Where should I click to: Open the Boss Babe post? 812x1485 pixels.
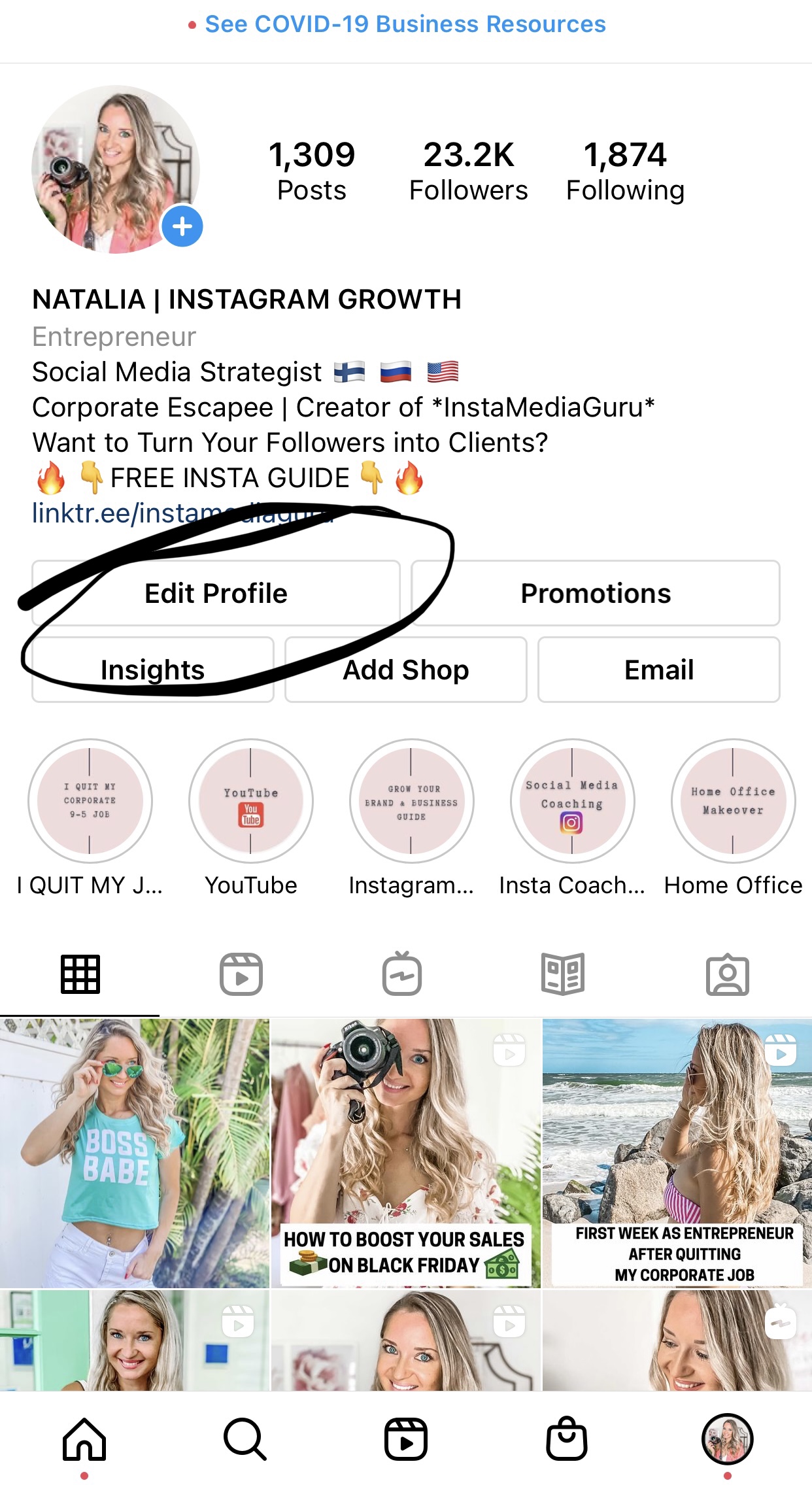coord(134,1153)
